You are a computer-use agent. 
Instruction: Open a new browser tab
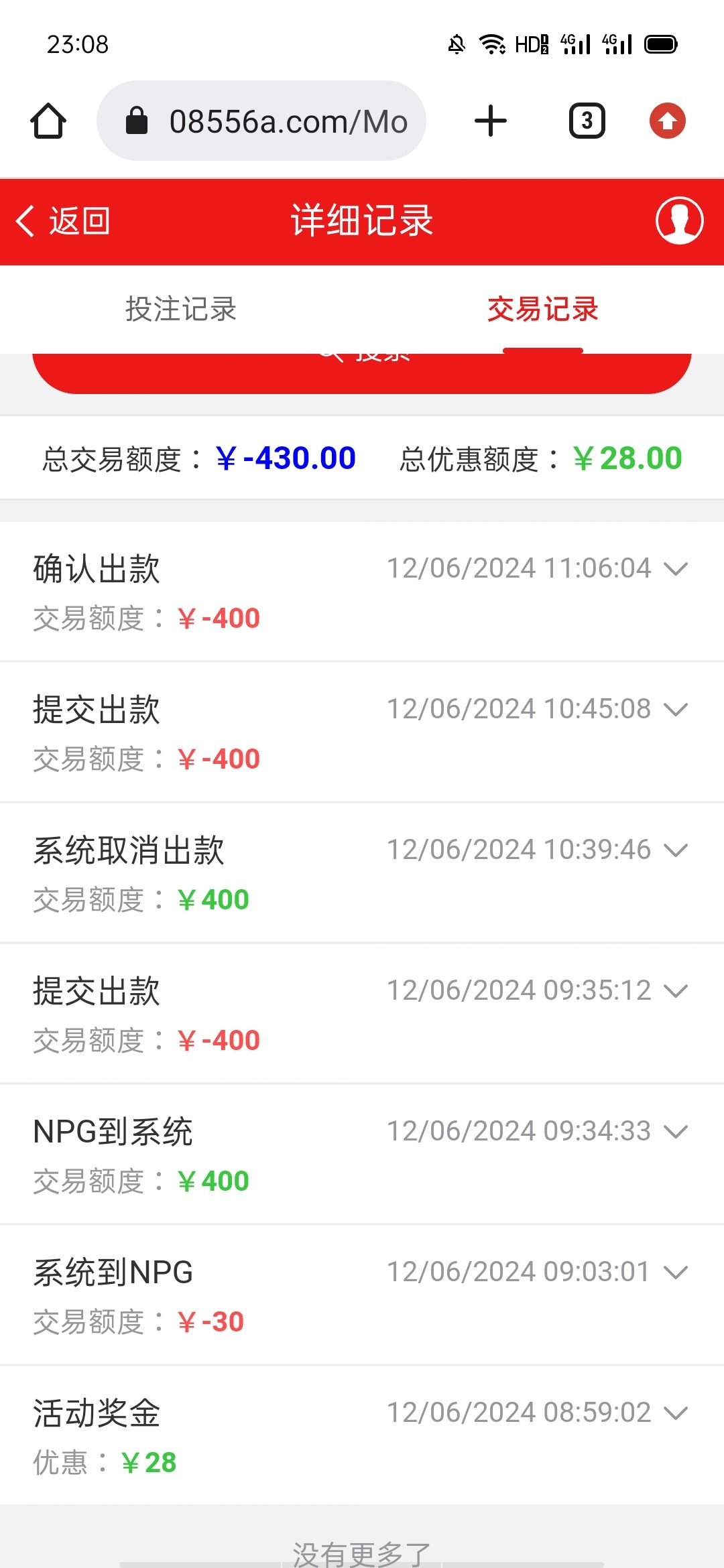(491, 121)
